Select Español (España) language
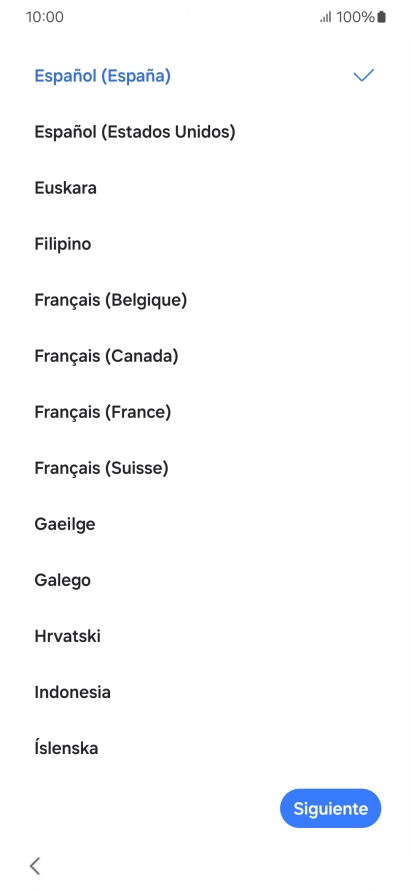The image size is (411, 892). [x=206, y=76]
